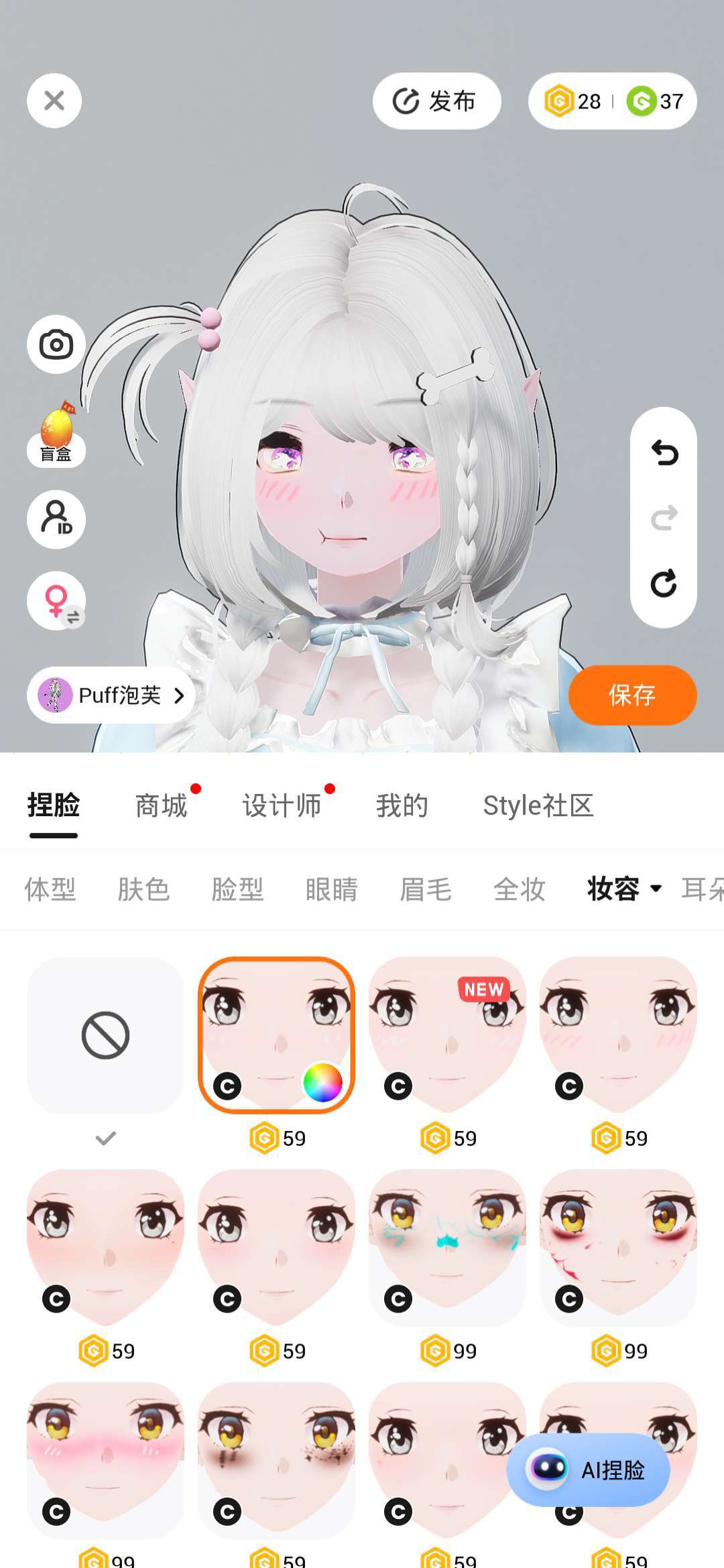Select the makeup marked NEW
Image resolution: width=724 pixels, height=1568 pixels.
pos(447,1035)
